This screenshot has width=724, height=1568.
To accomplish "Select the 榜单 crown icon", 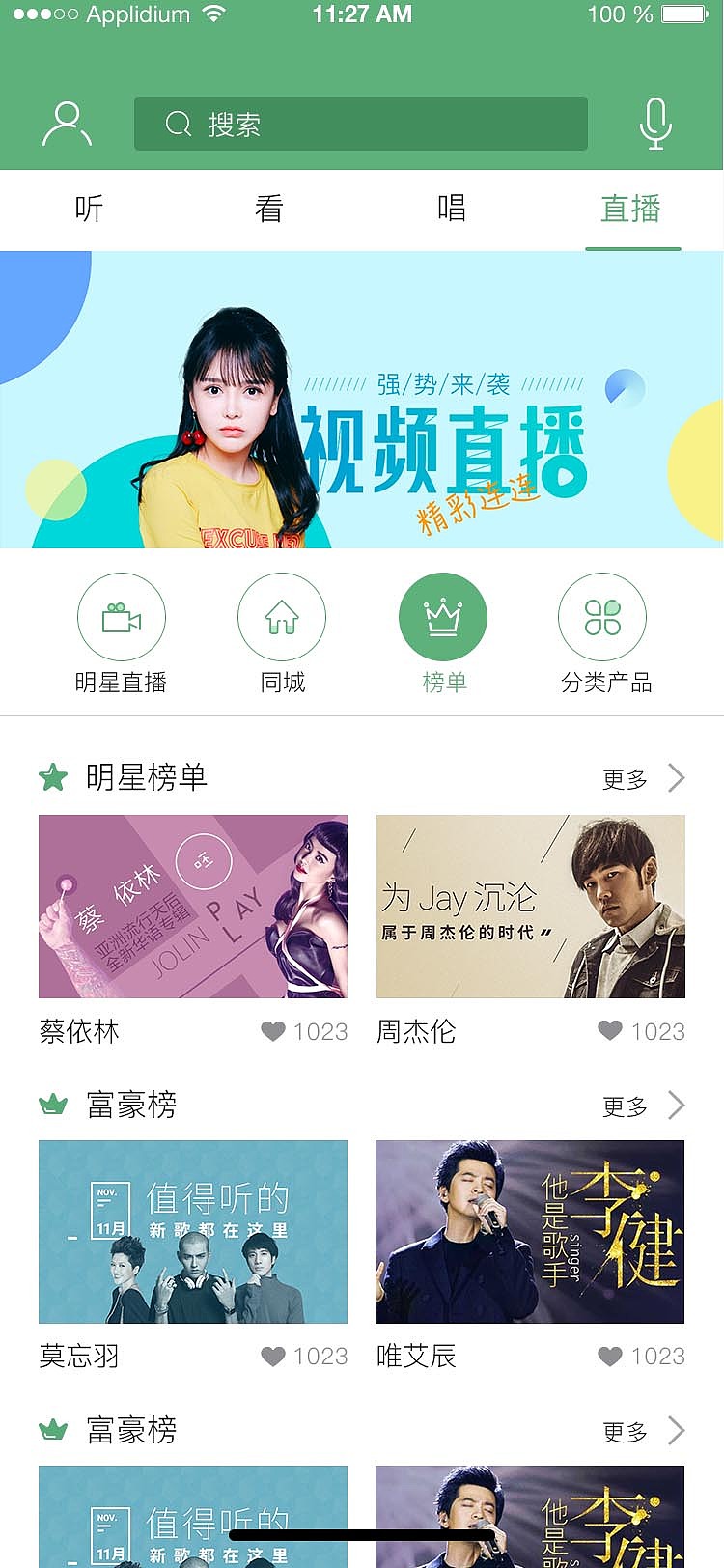I will point(443,616).
